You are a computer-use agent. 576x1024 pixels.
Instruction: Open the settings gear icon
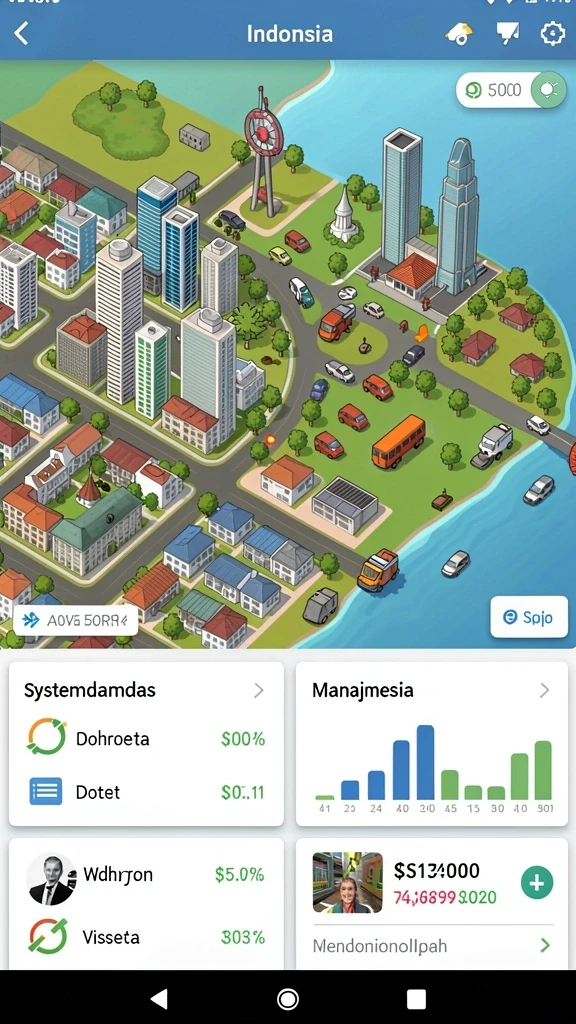[552, 33]
